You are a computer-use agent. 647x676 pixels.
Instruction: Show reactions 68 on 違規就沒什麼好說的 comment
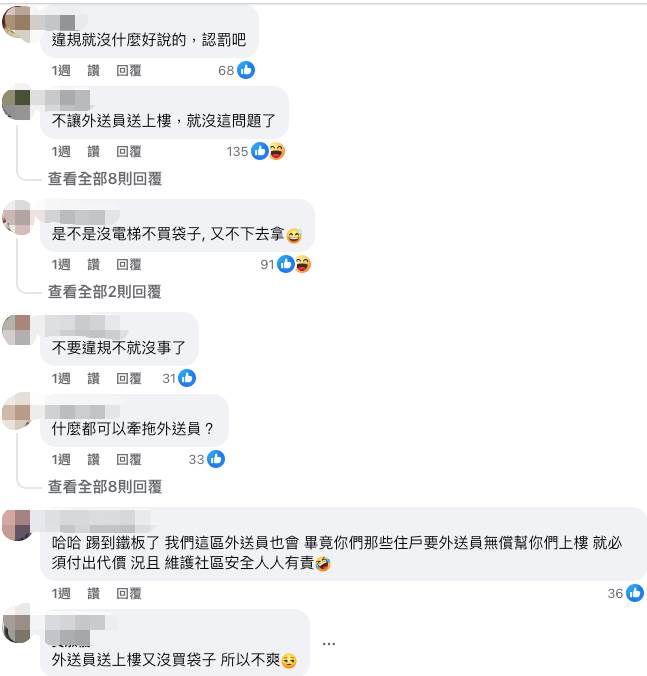[x=236, y=71]
